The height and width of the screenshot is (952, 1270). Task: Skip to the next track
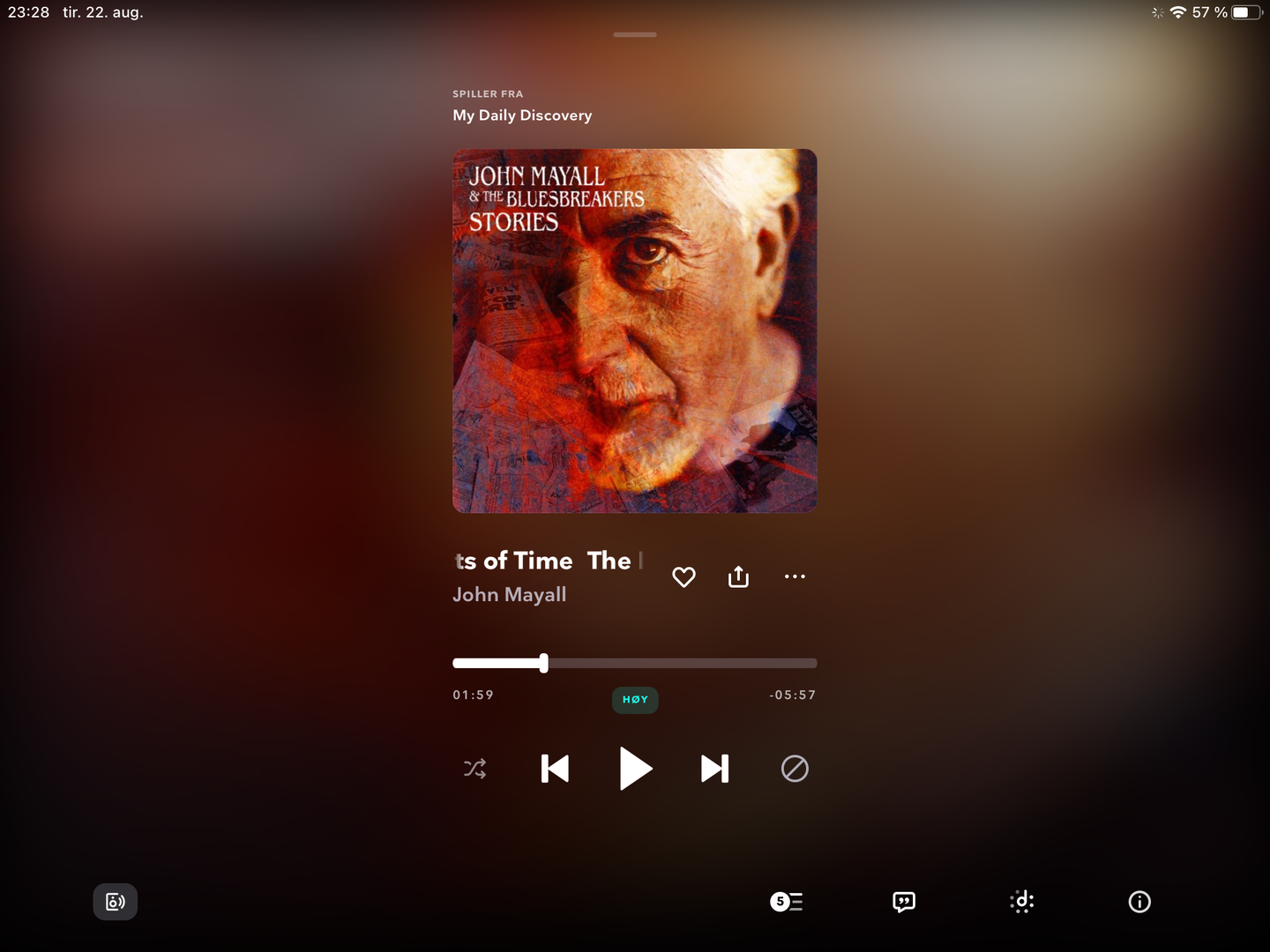714,769
